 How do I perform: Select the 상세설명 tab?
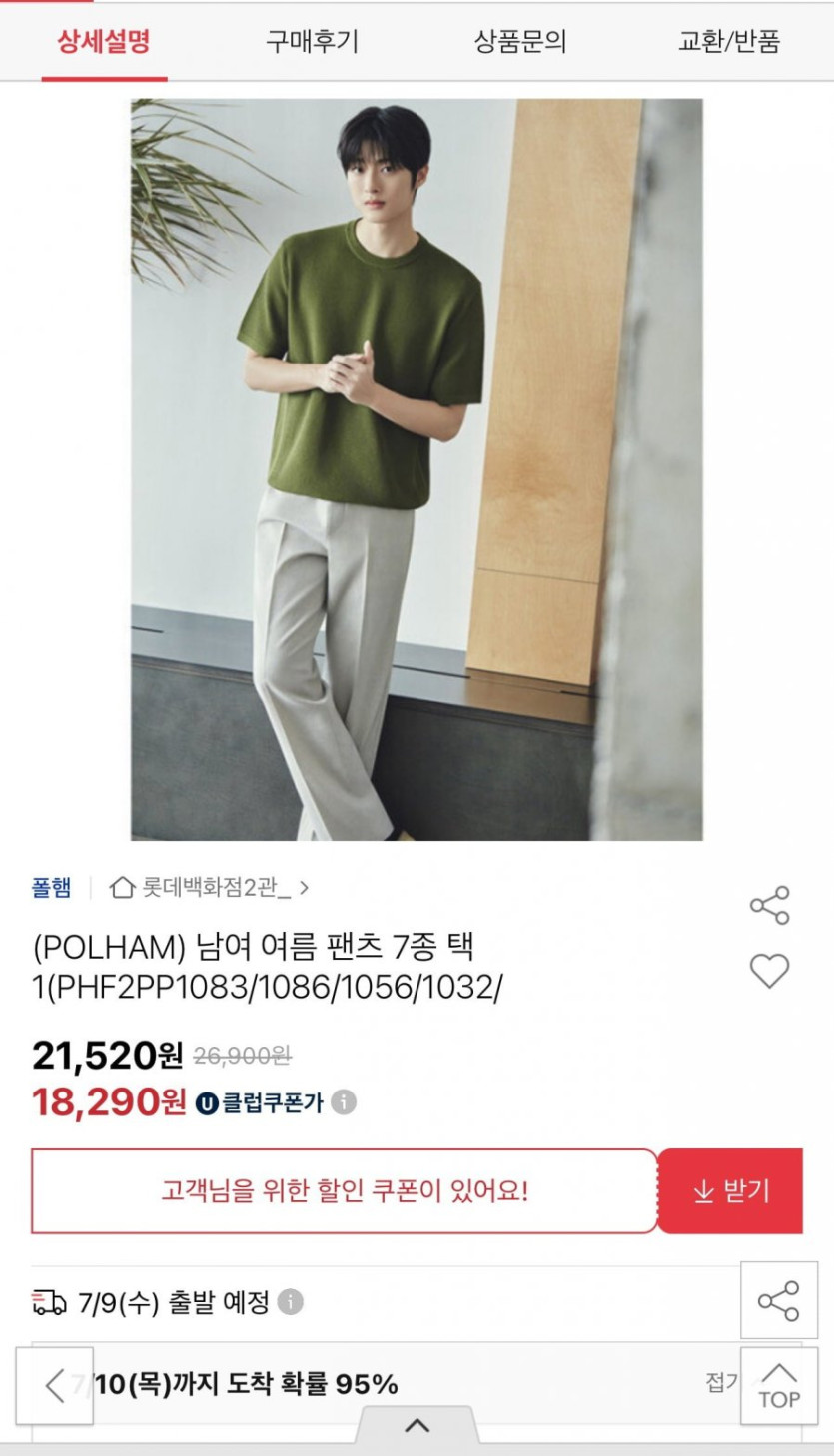point(104,42)
